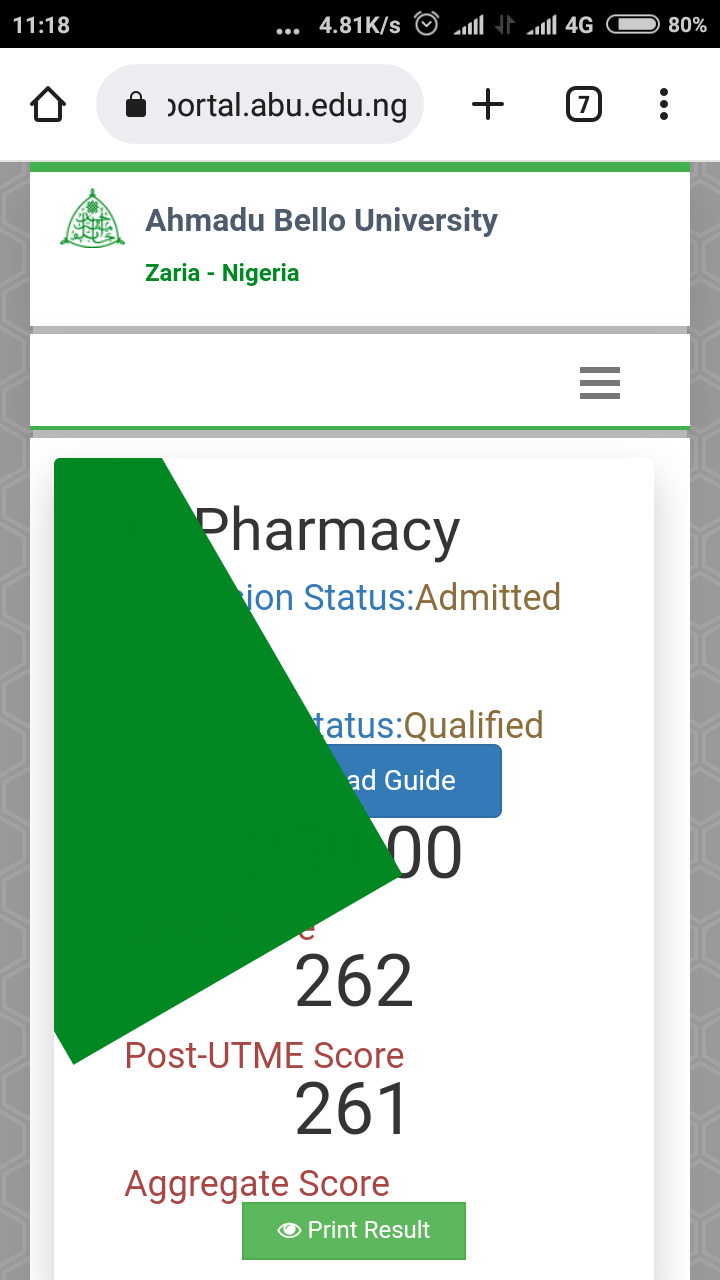The width and height of the screenshot is (720, 1280).
Task: Go to the browser home page
Action: (48, 104)
